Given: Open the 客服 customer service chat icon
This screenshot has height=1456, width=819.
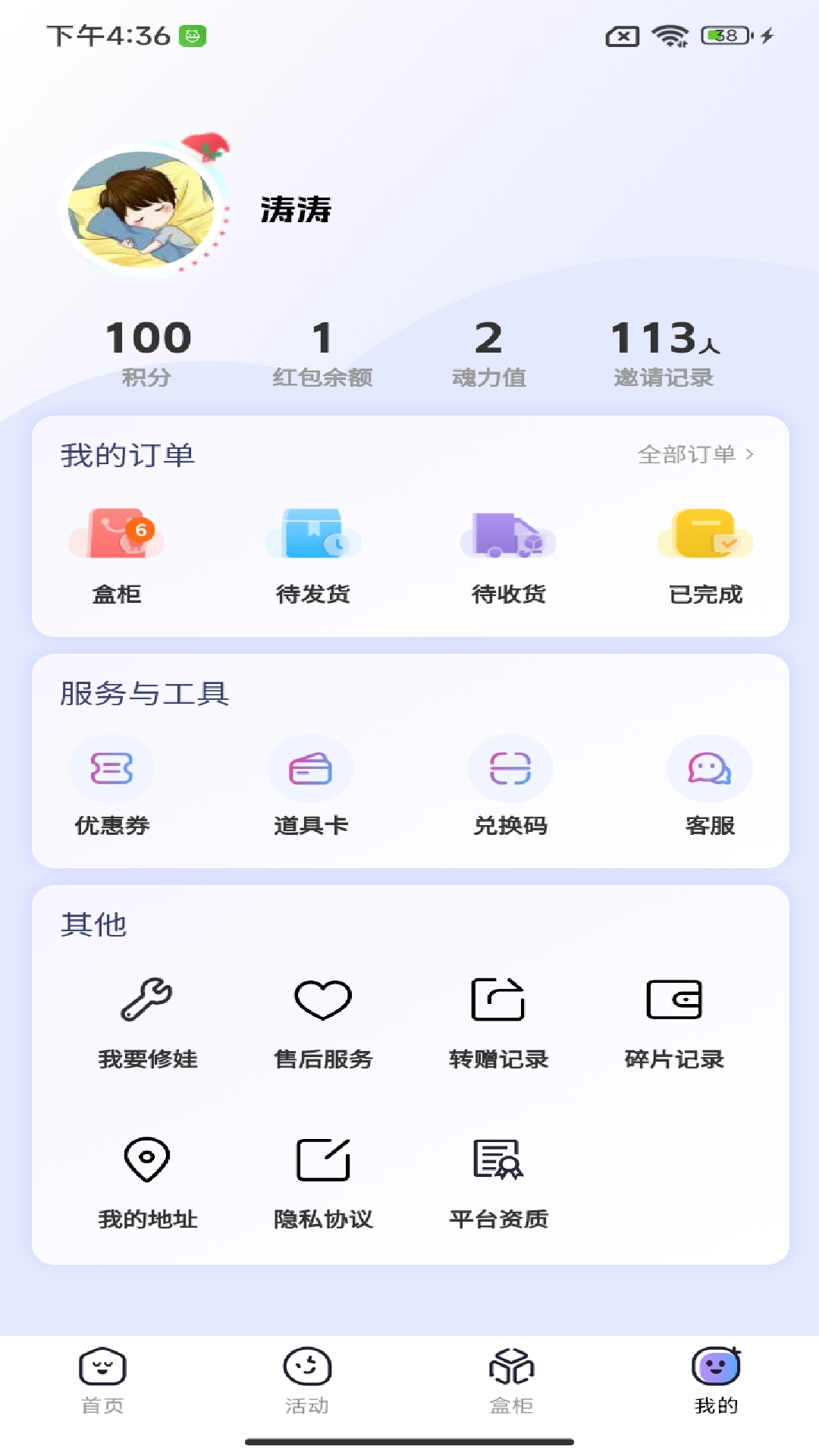Looking at the screenshot, I should [709, 767].
